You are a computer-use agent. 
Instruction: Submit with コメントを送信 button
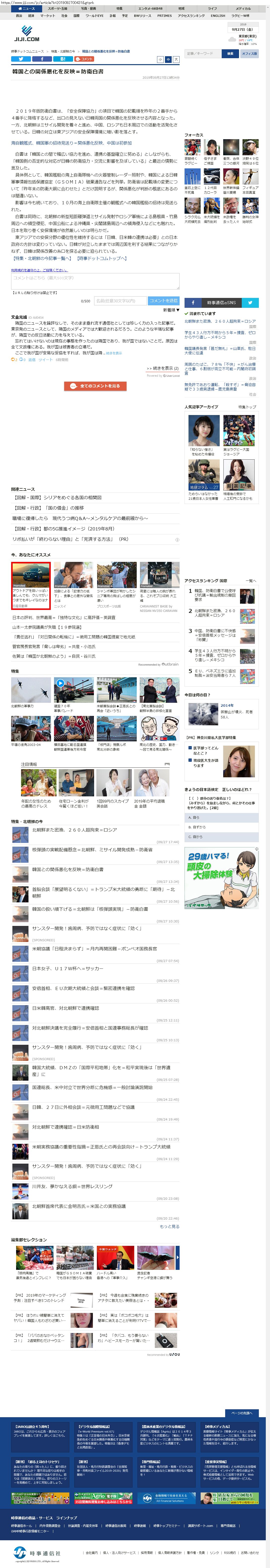(x=163, y=301)
